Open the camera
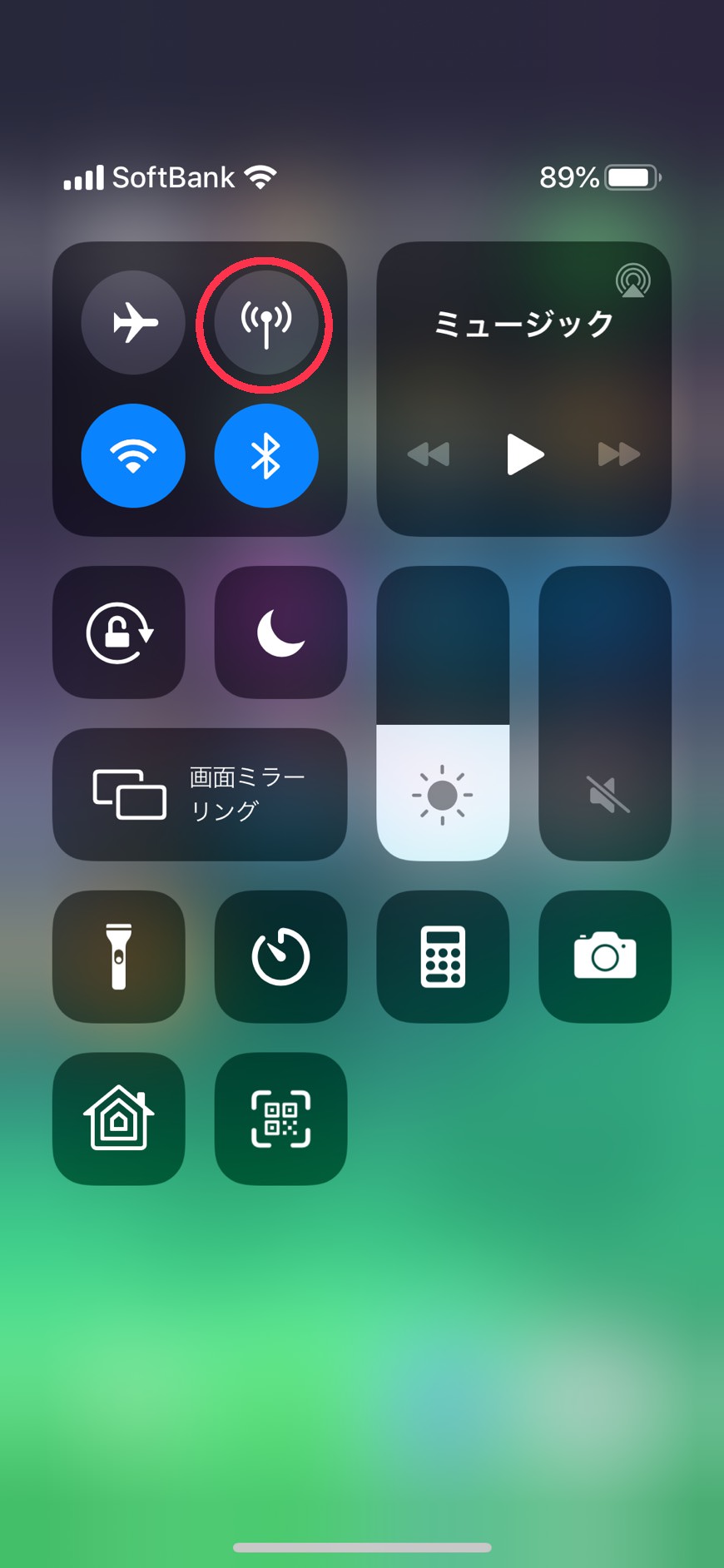Viewport: 724px width, 1568px height. pos(605,956)
